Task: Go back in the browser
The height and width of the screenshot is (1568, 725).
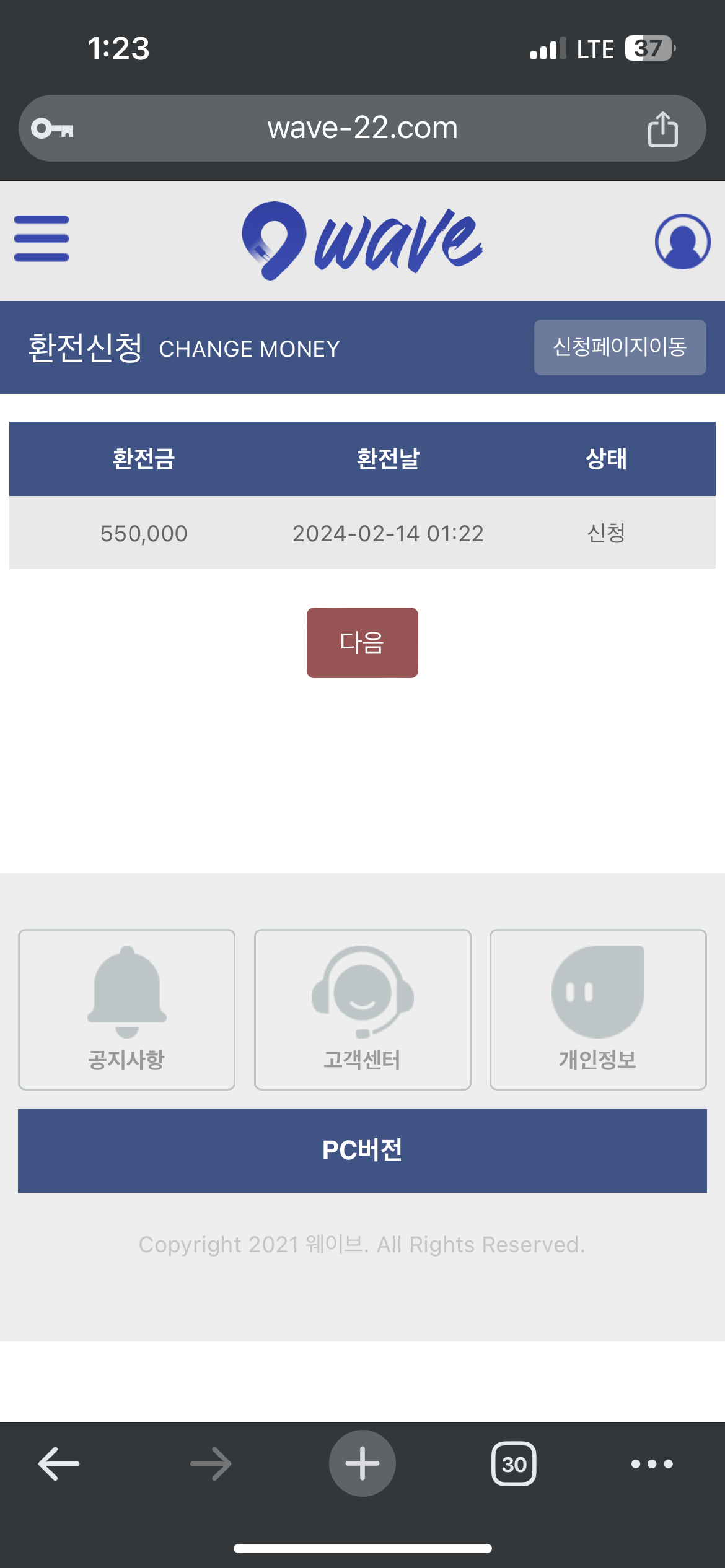Action: click(x=59, y=1464)
